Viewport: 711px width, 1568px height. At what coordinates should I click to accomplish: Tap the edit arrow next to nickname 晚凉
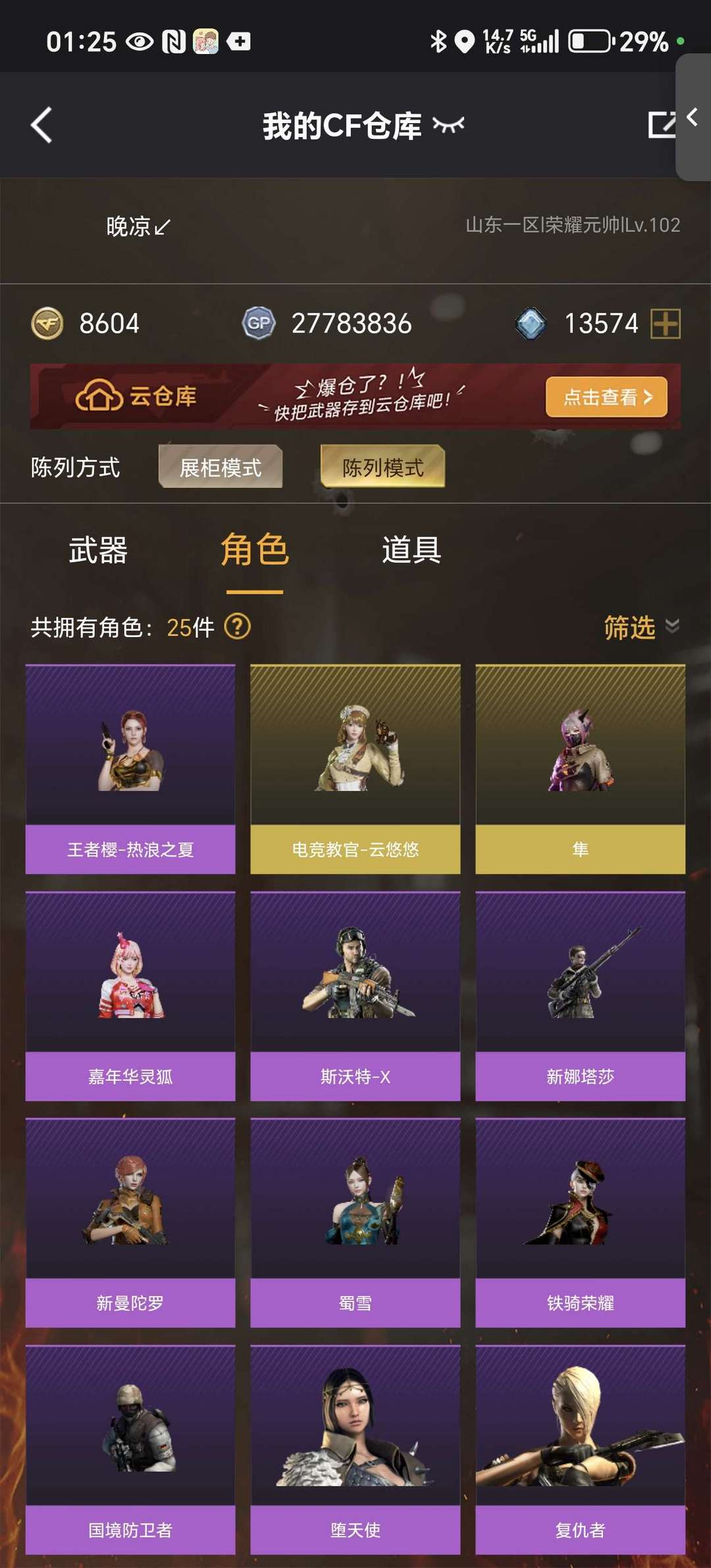click(x=162, y=228)
